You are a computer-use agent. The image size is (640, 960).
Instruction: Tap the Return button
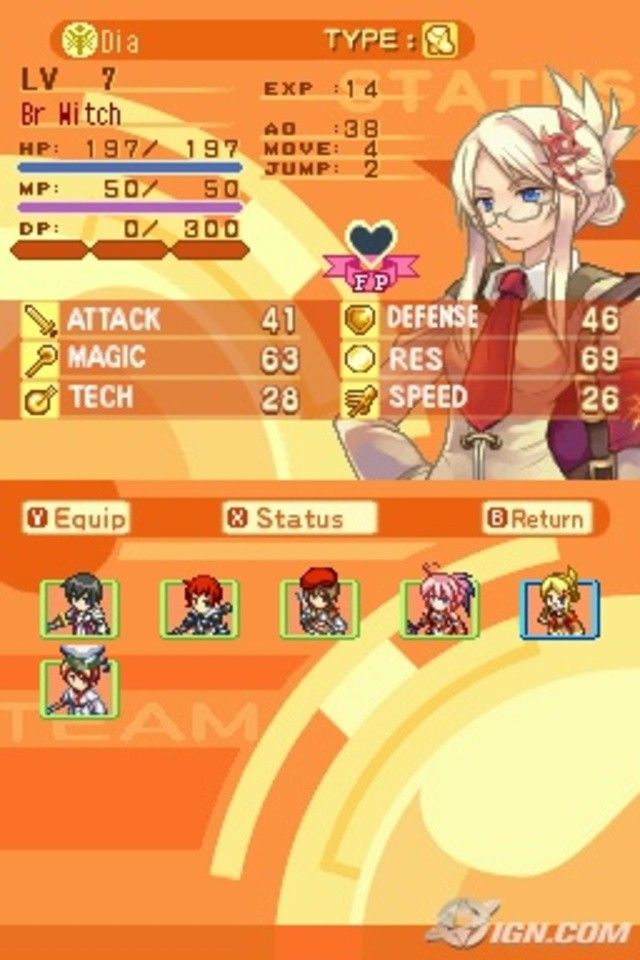(535, 518)
